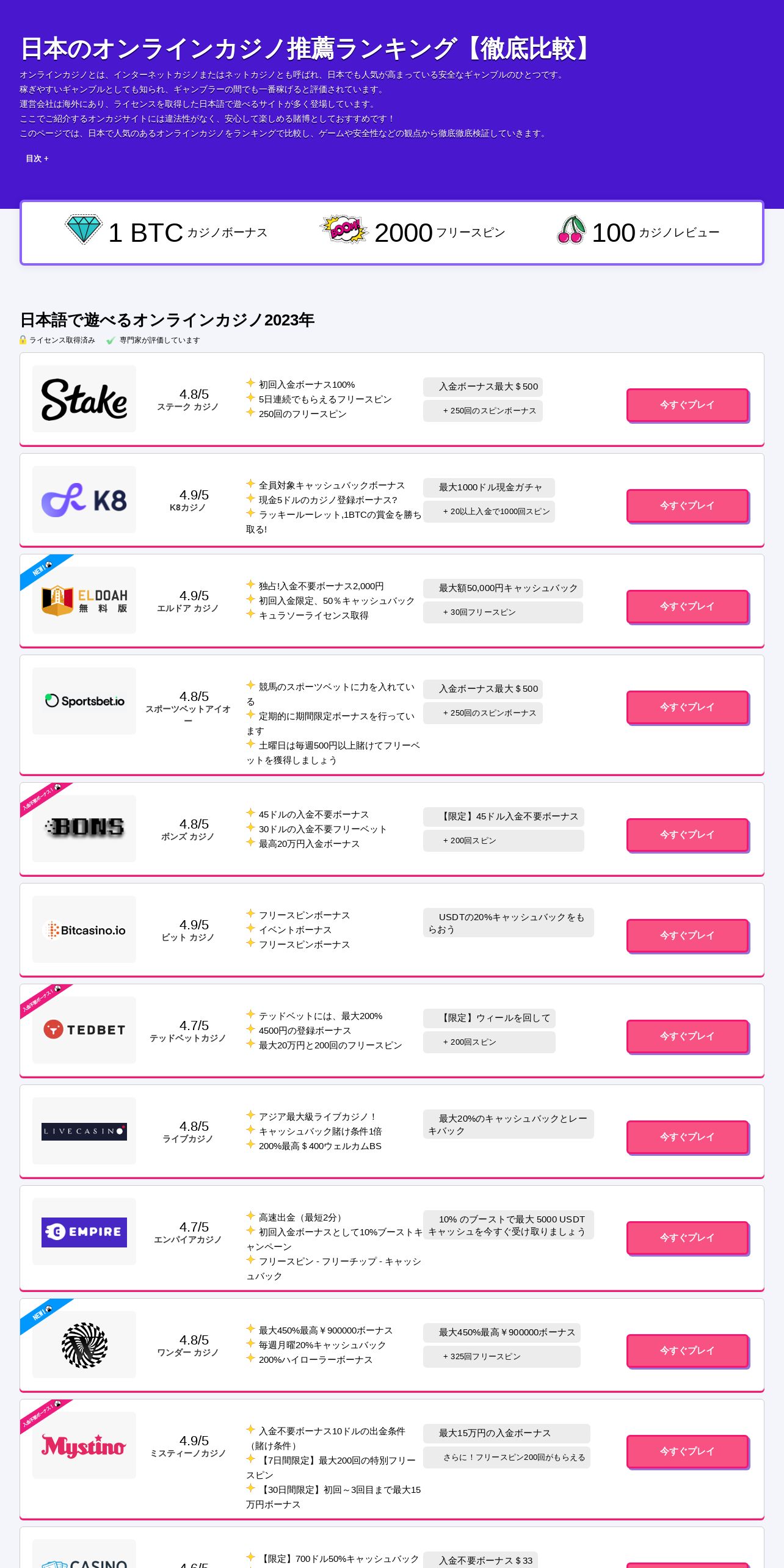Tap 今すぐプレイ for Eldoah casino
Screen dimensions: 784x1568
pyautogui.click(x=688, y=606)
